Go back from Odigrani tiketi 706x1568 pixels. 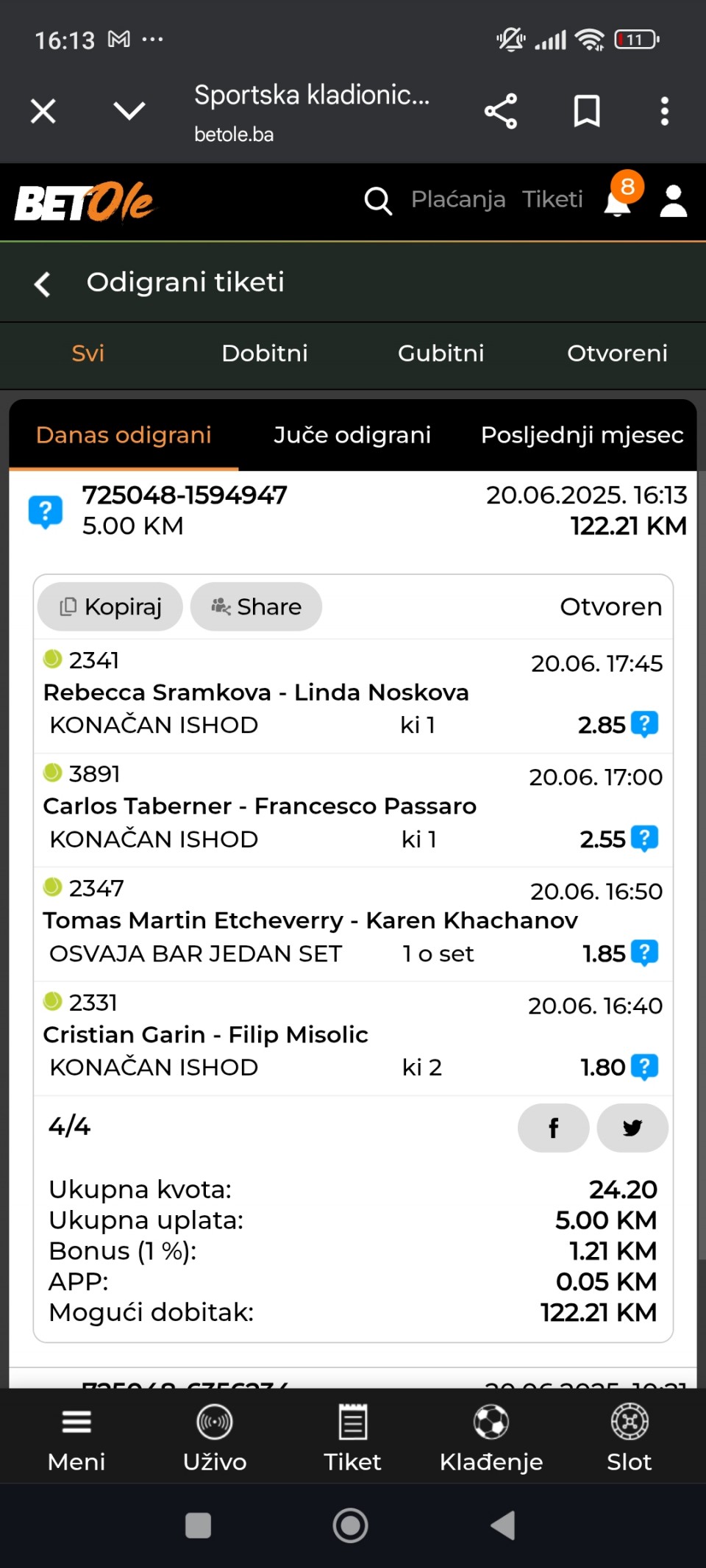[43, 284]
